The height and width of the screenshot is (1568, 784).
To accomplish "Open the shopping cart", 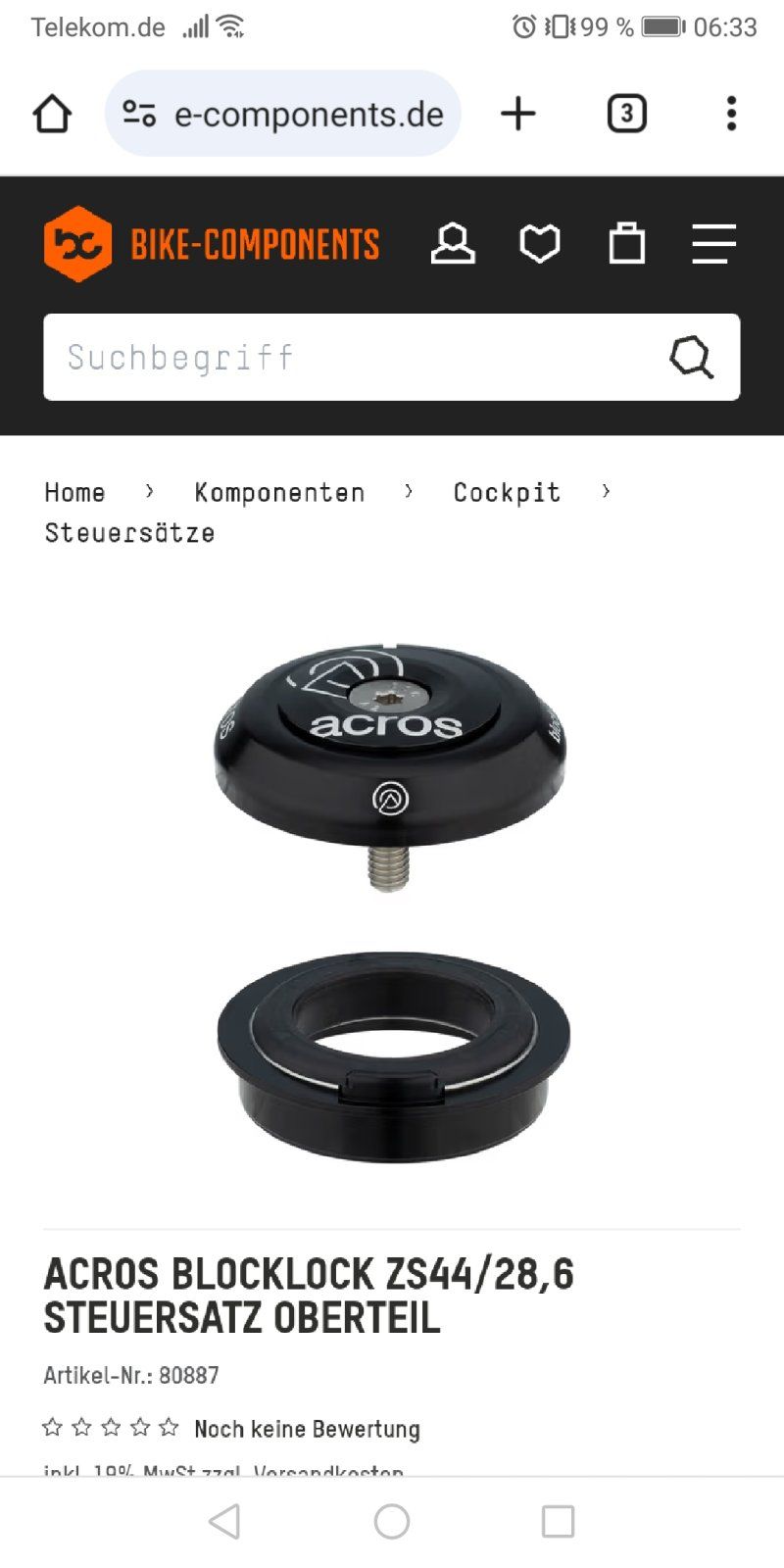I will point(626,244).
